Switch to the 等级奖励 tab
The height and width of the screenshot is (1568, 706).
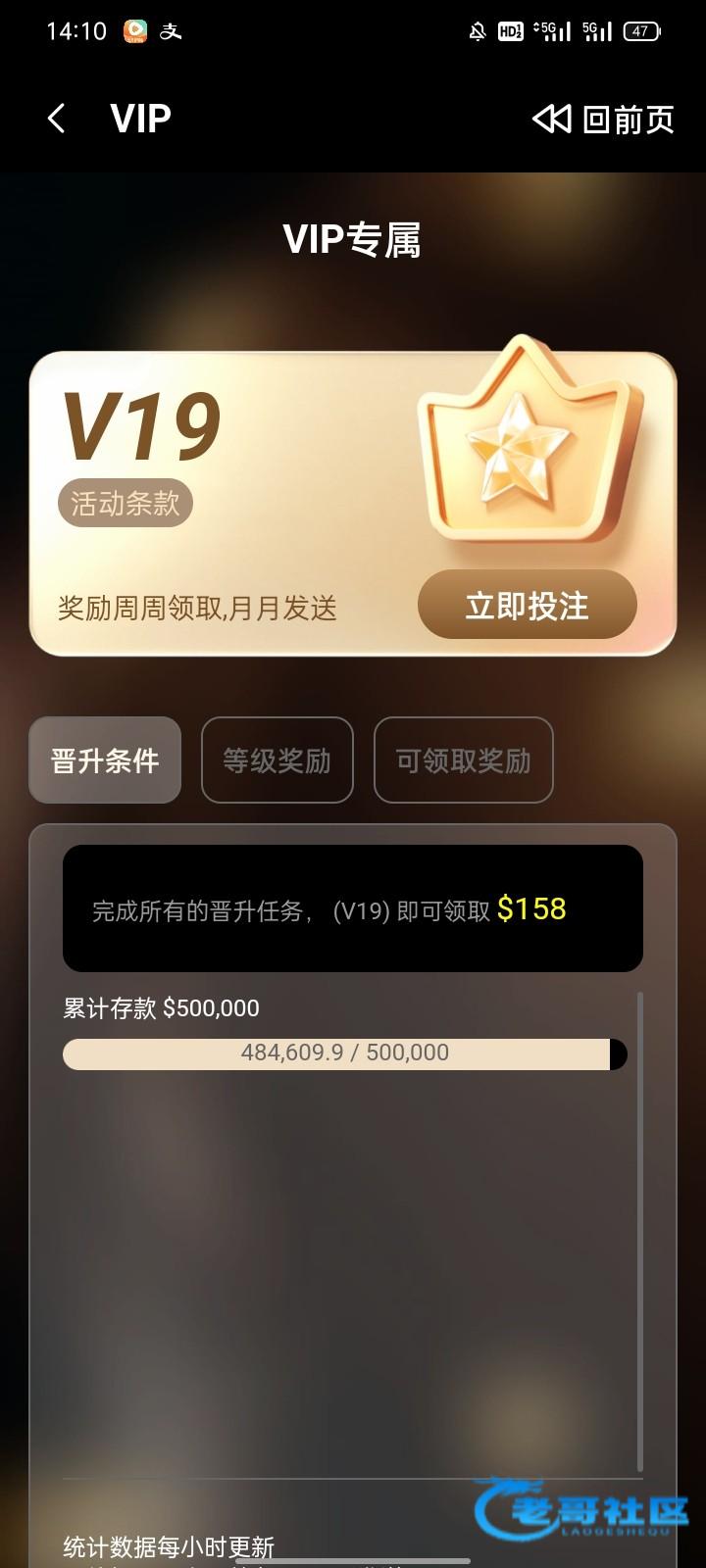277,760
